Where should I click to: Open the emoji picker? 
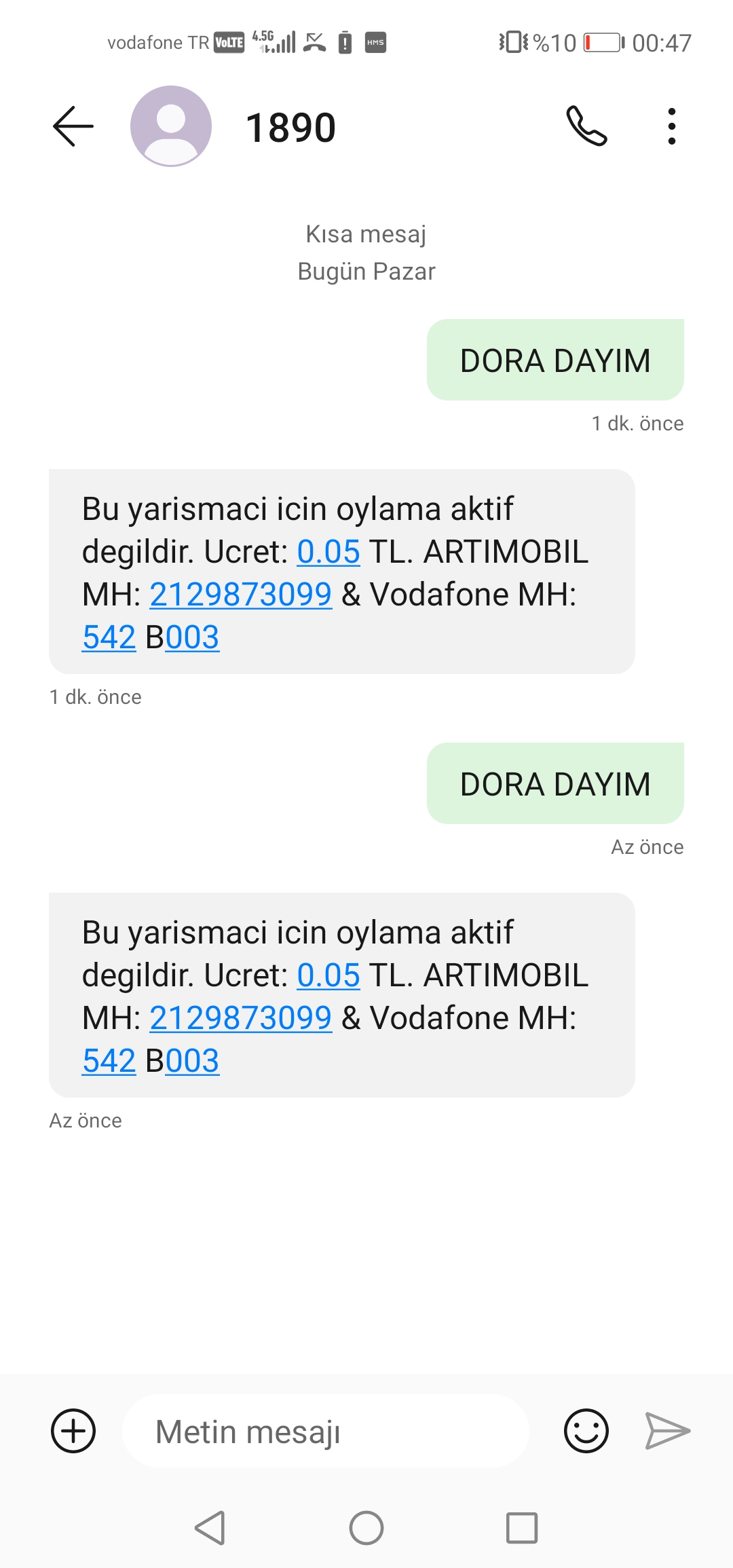586,1431
